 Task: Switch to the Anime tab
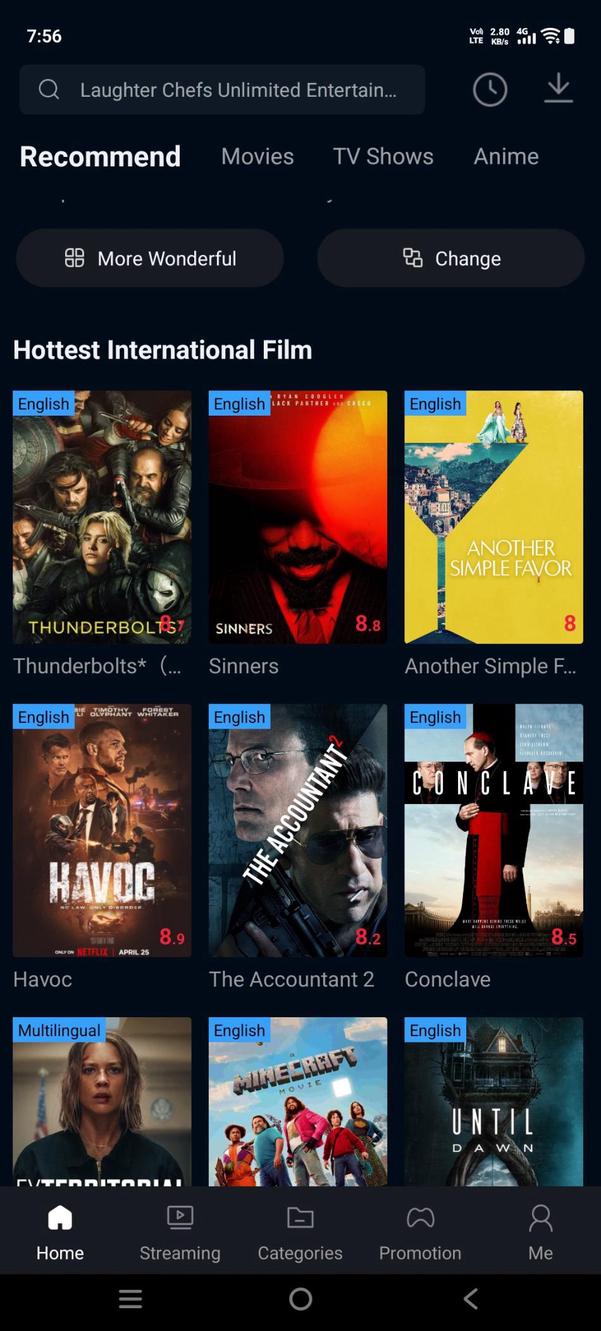point(506,156)
